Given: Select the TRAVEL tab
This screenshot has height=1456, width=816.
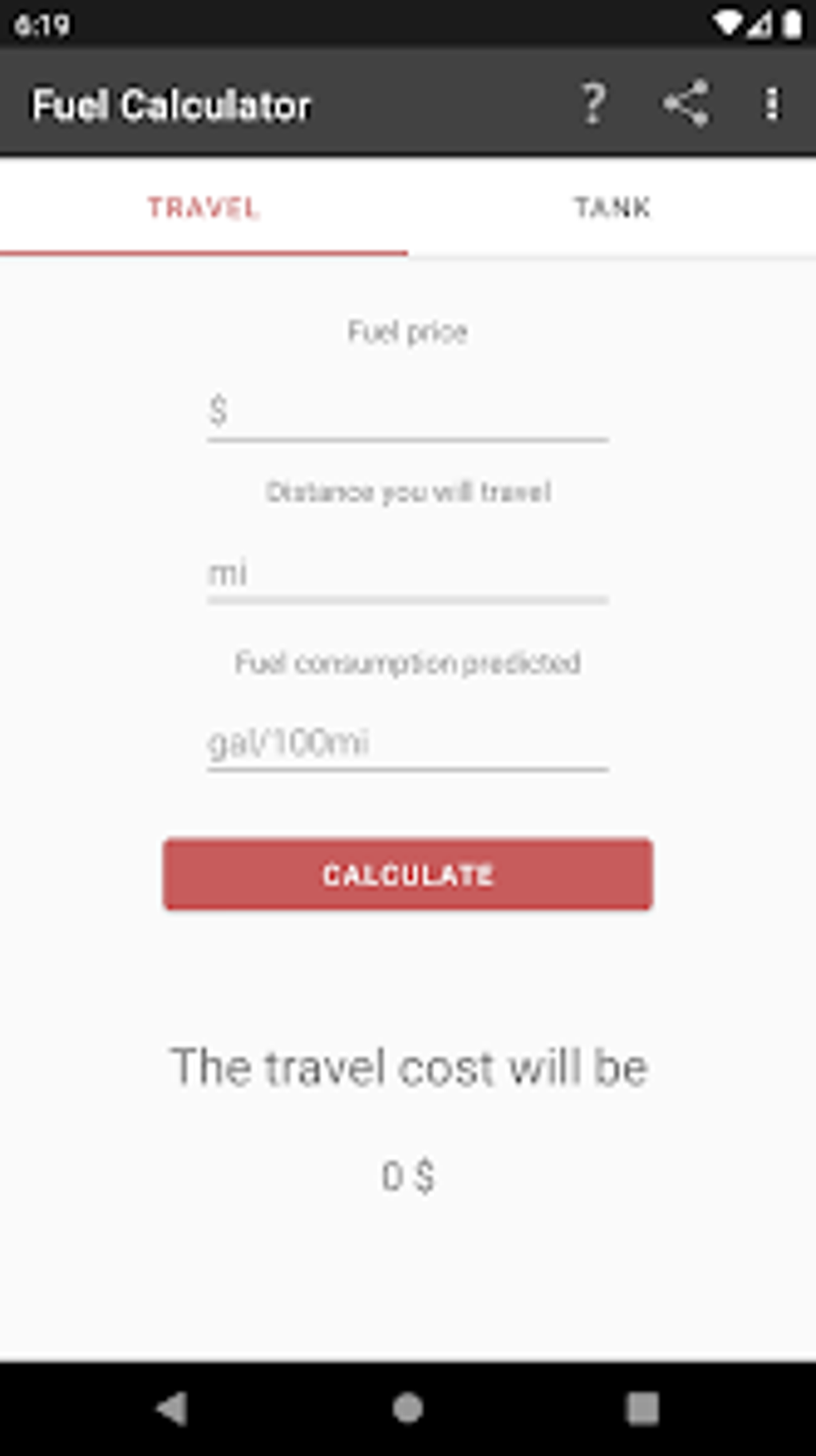Looking at the screenshot, I should pos(202,208).
